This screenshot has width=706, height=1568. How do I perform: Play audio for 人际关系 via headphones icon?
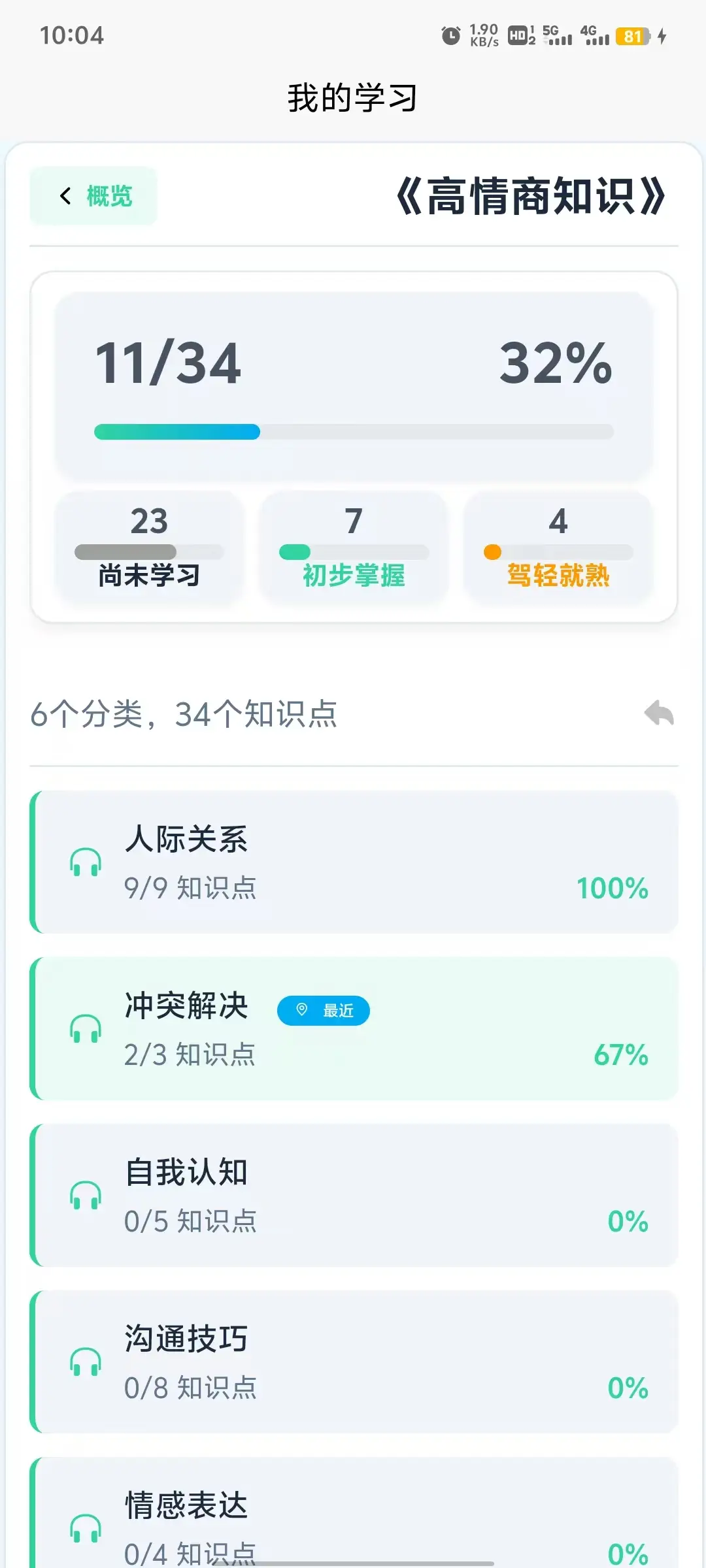point(86,862)
